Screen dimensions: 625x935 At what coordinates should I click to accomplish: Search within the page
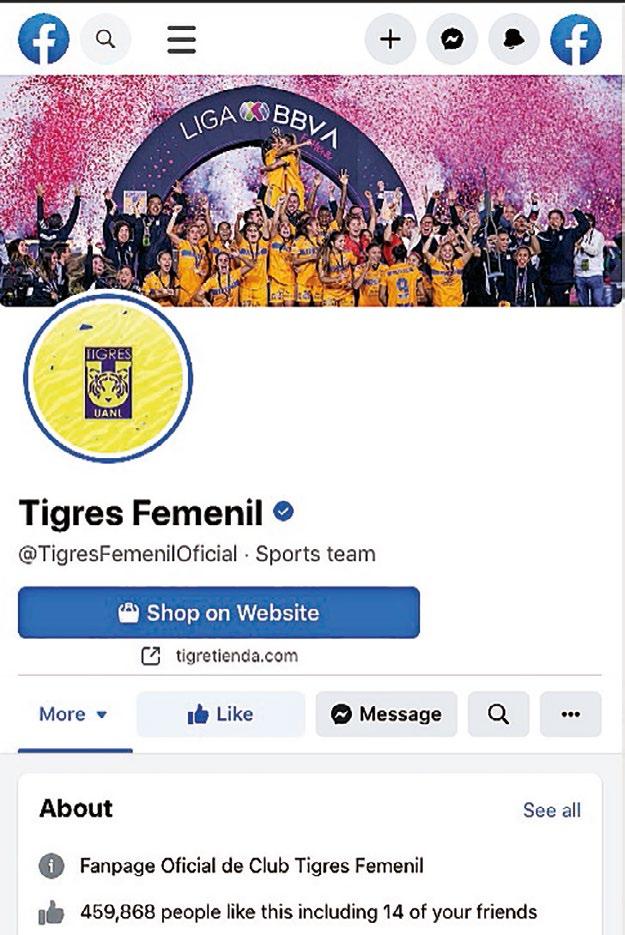point(498,714)
